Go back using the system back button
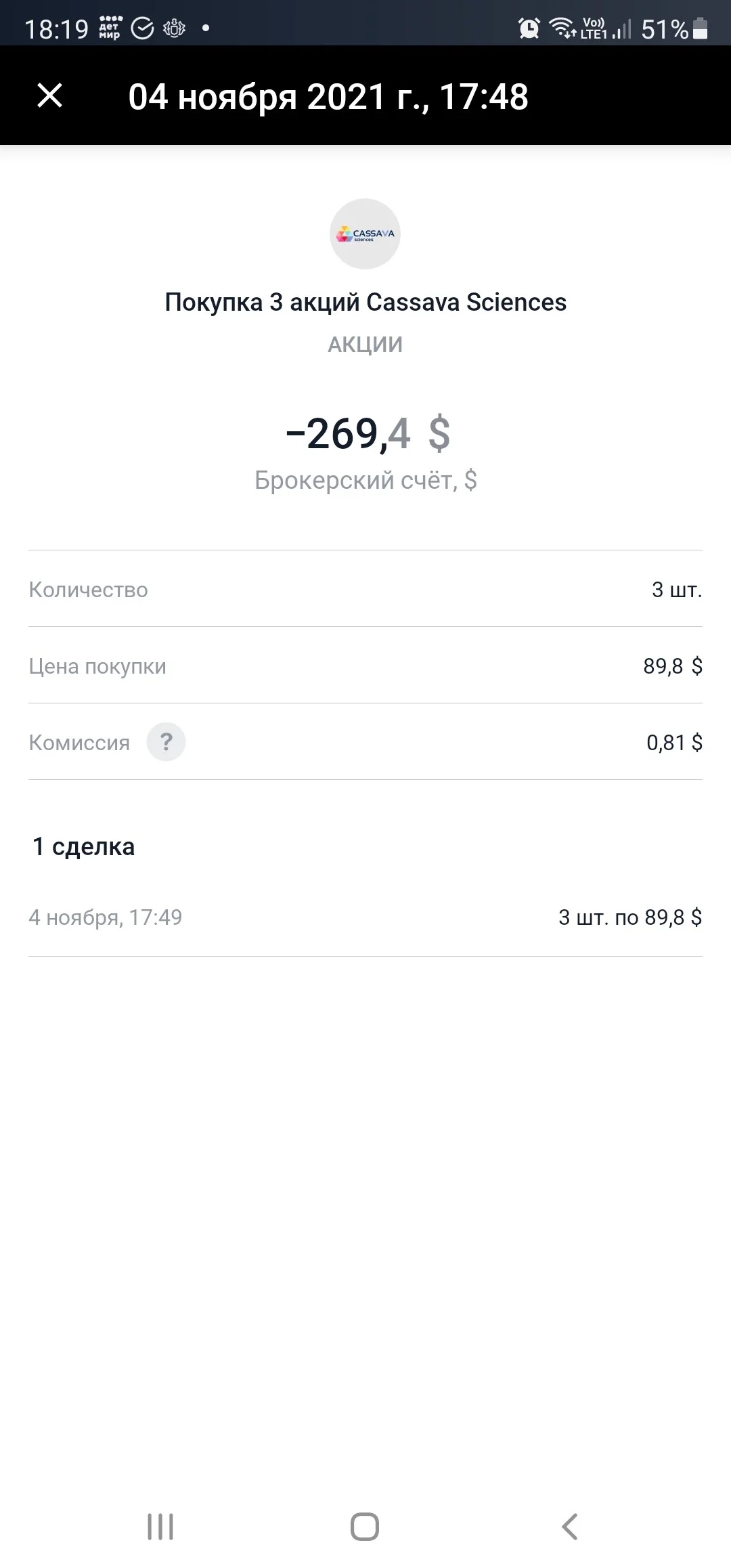 [x=570, y=1527]
